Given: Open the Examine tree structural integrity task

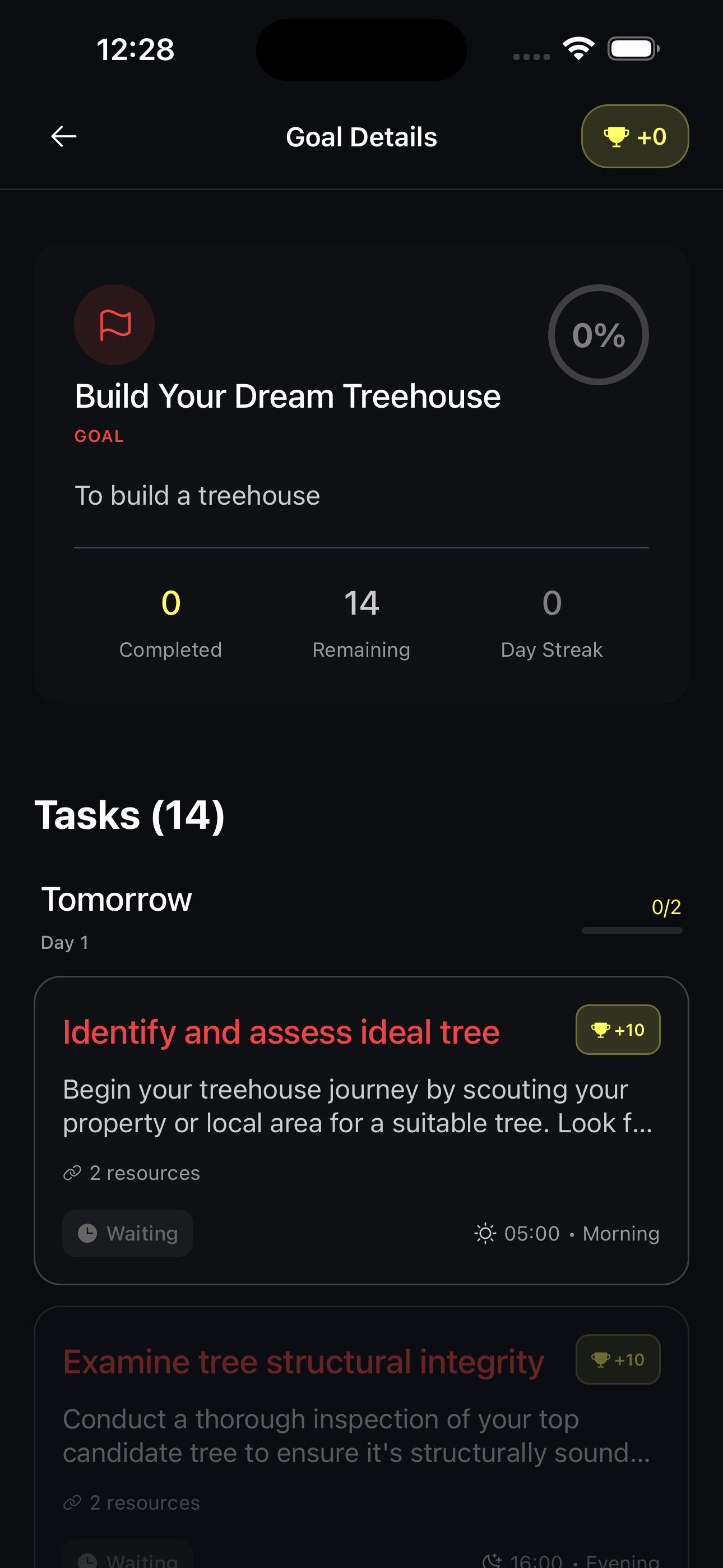Looking at the screenshot, I should tap(303, 1362).
